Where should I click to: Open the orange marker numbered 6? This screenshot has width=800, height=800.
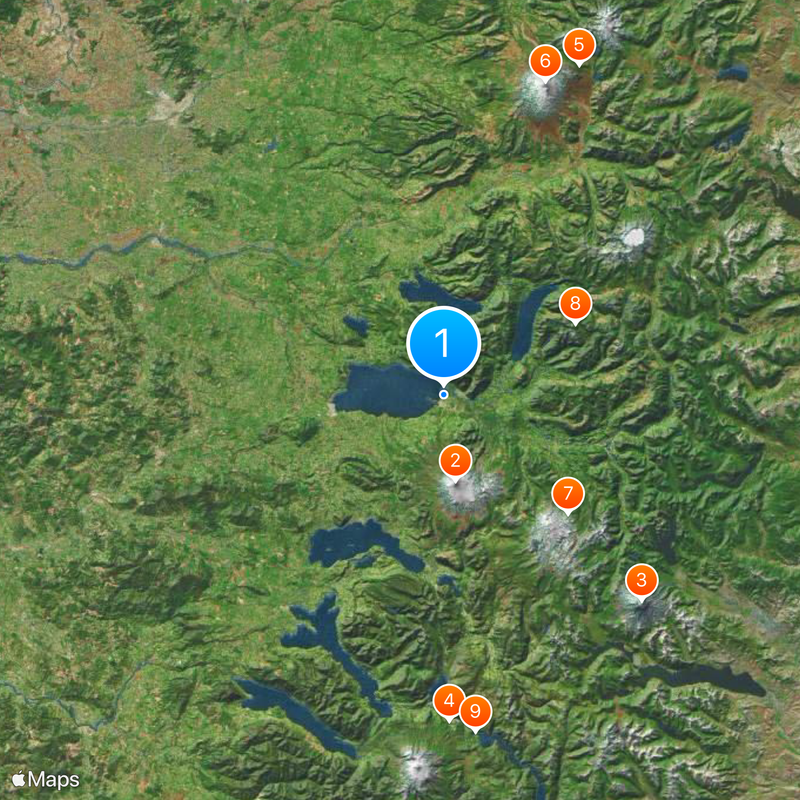coord(545,61)
